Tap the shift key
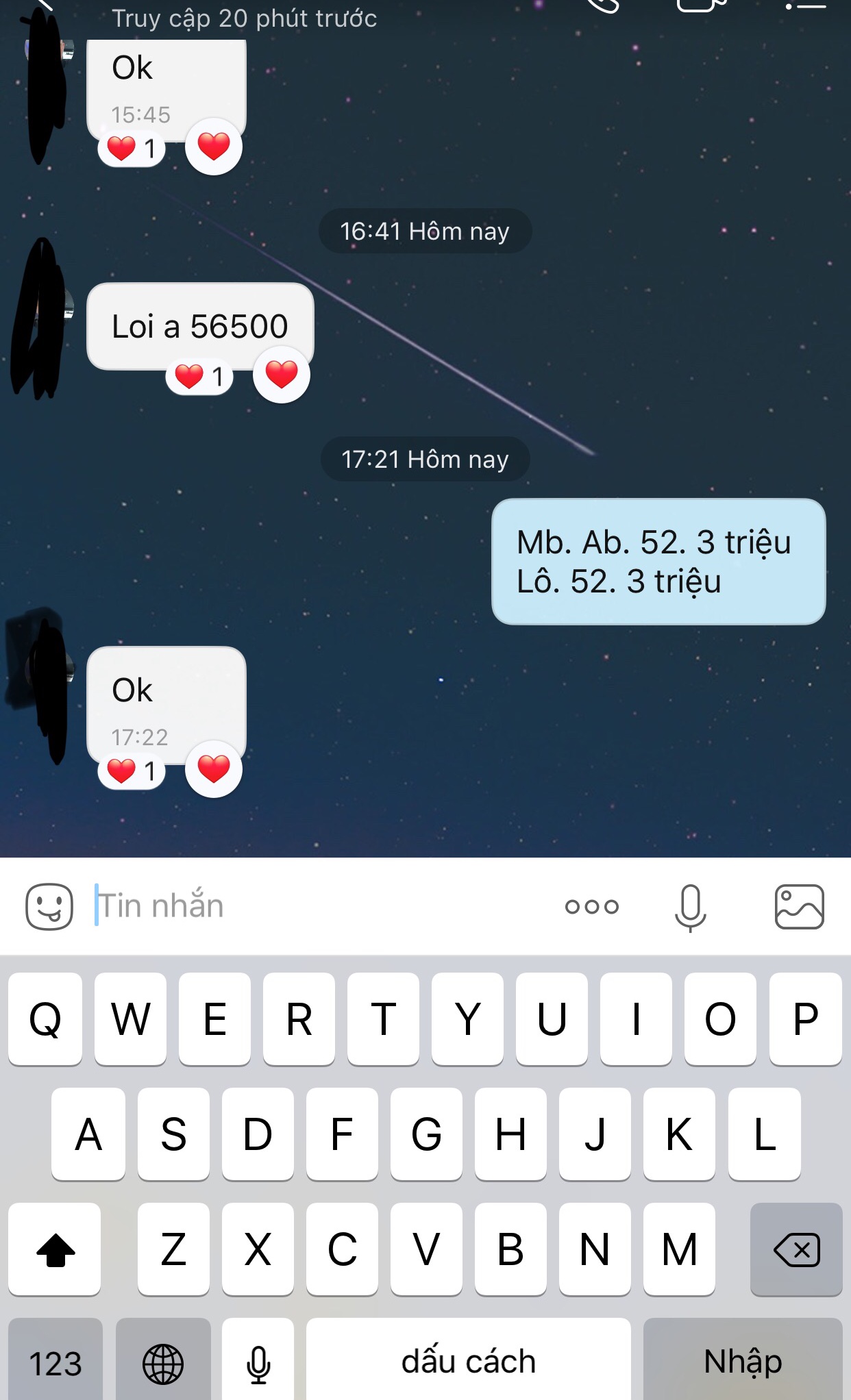851x1400 pixels. [55, 1250]
